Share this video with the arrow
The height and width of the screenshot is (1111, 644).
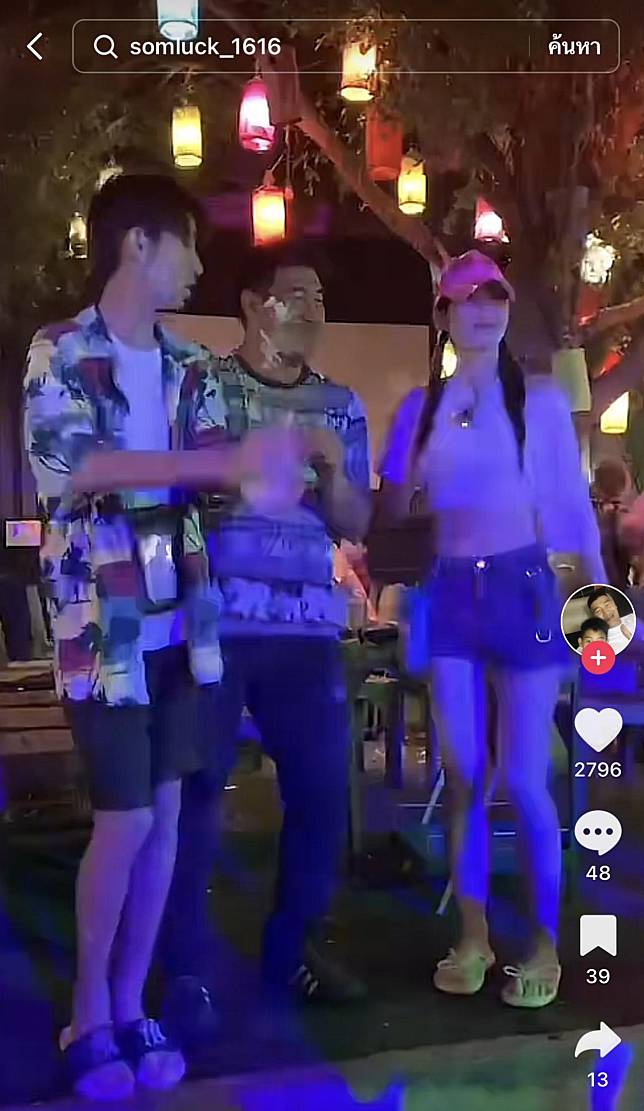[598, 1040]
